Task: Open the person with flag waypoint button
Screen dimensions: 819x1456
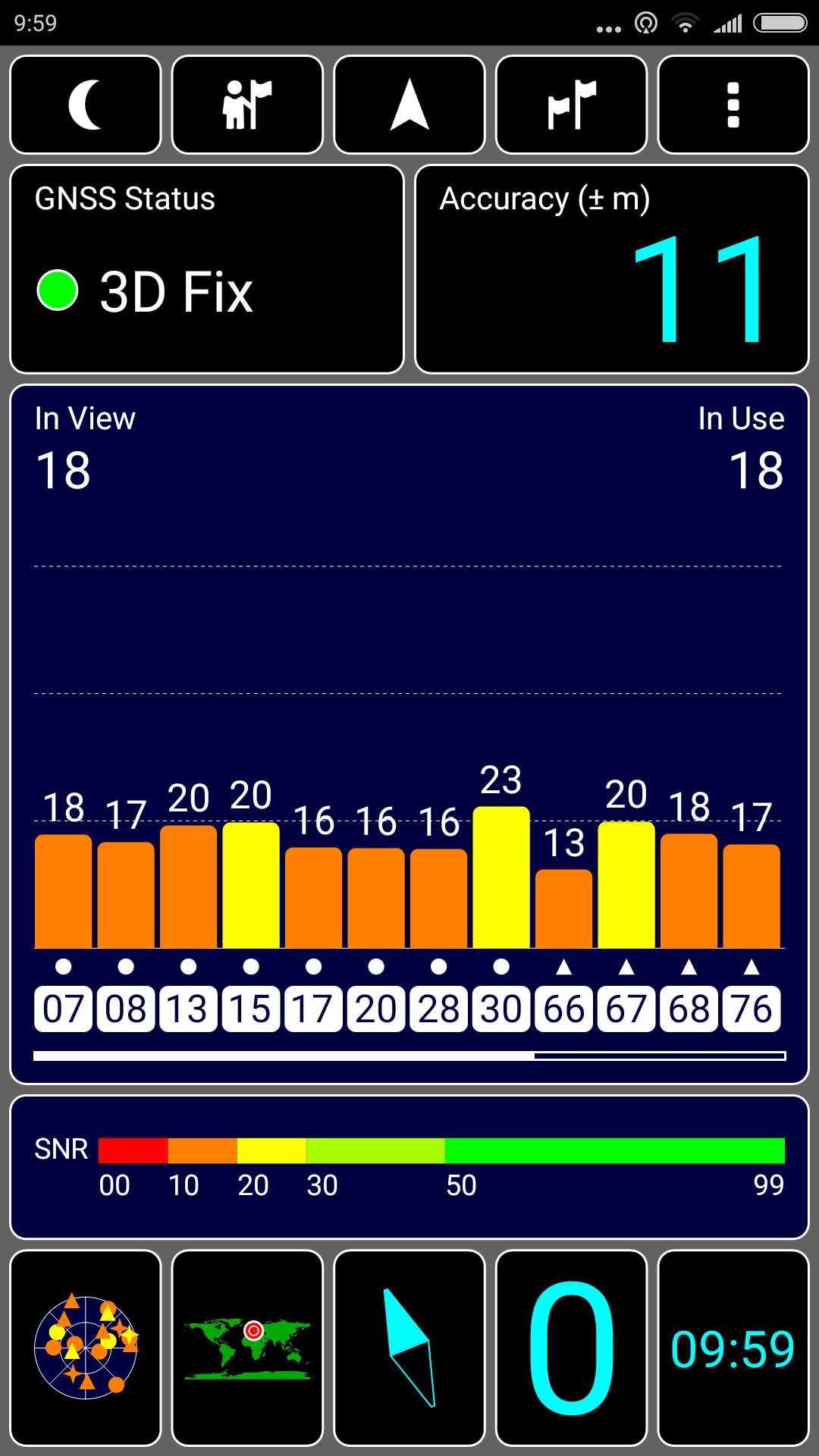Action: pyautogui.click(x=247, y=105)
